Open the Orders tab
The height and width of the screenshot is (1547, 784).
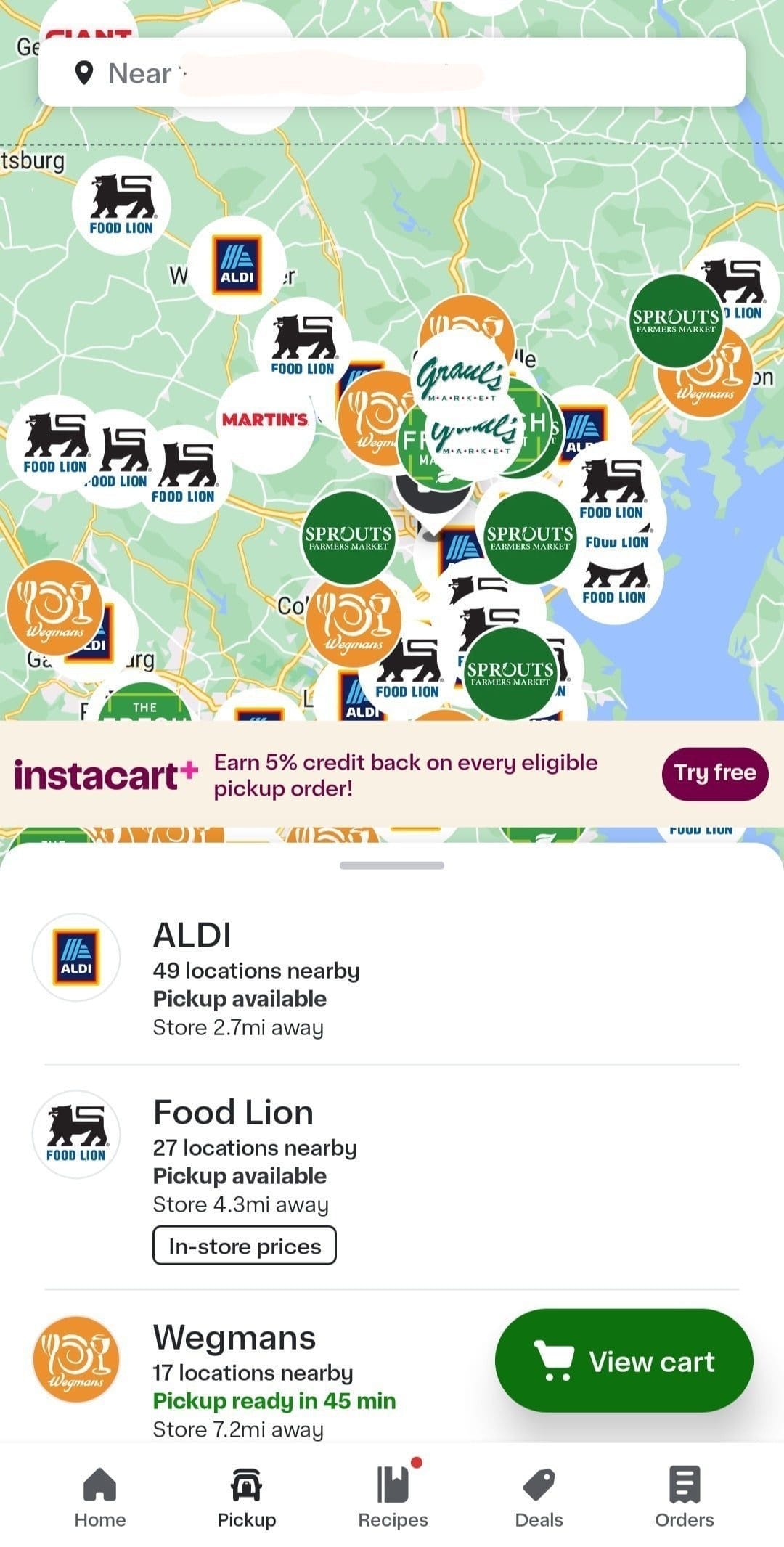point(685,1497)
